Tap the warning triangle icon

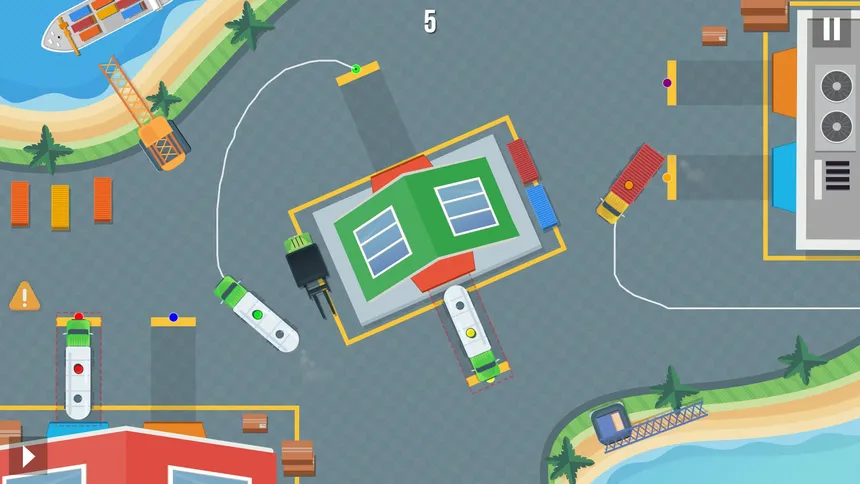tap(24, 297)
